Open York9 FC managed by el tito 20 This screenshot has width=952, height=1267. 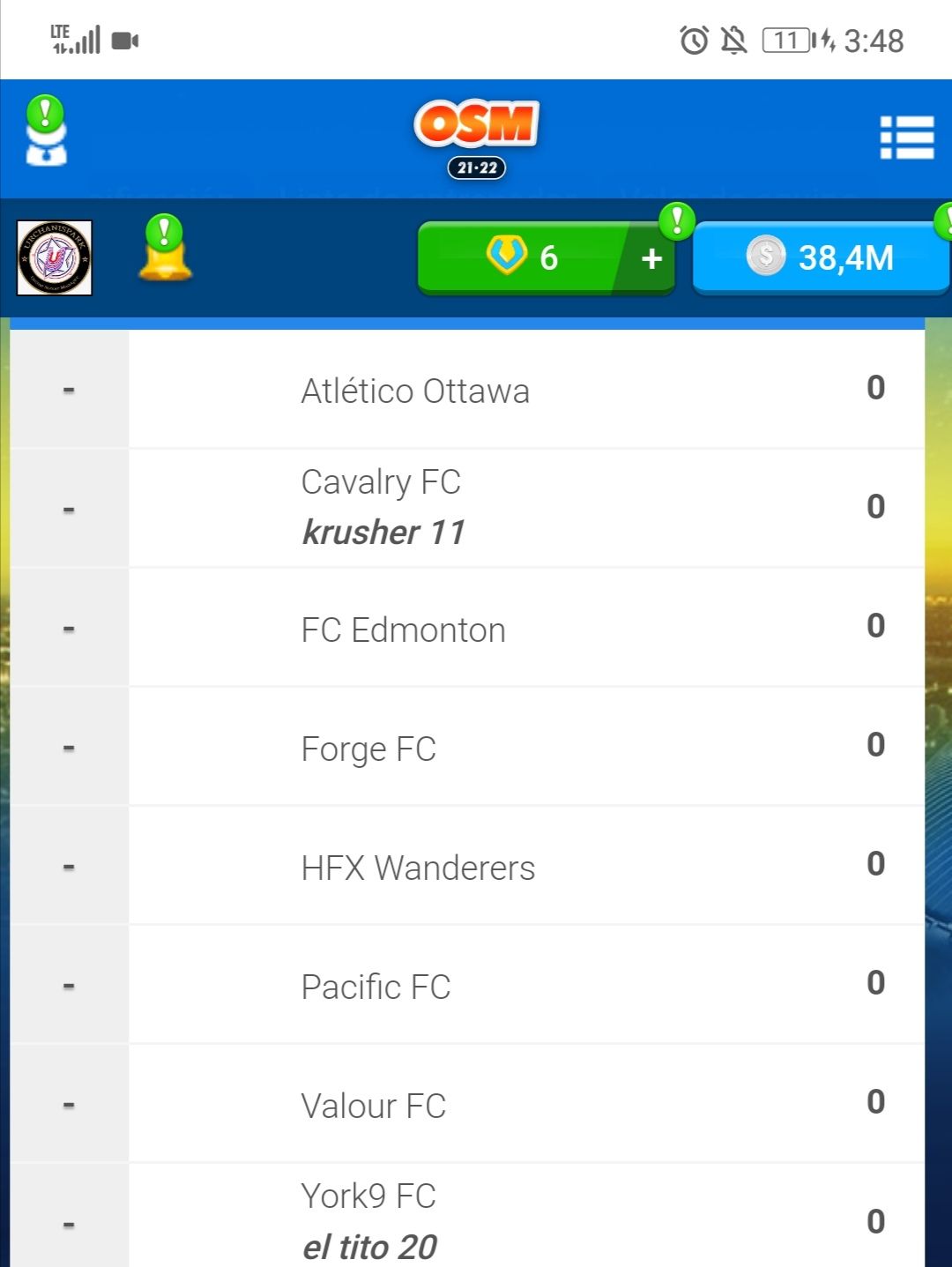click(x=368, y=1221)
